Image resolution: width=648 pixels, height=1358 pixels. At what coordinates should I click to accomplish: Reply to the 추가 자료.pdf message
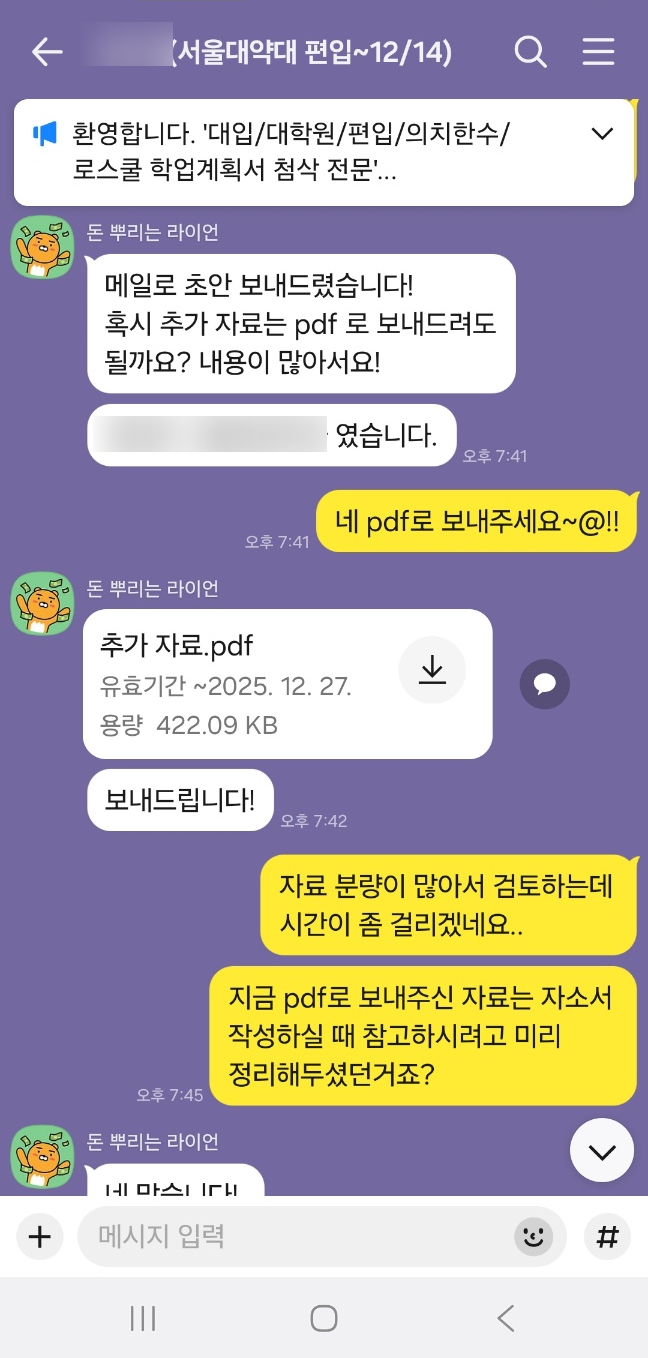pos(545,684)
